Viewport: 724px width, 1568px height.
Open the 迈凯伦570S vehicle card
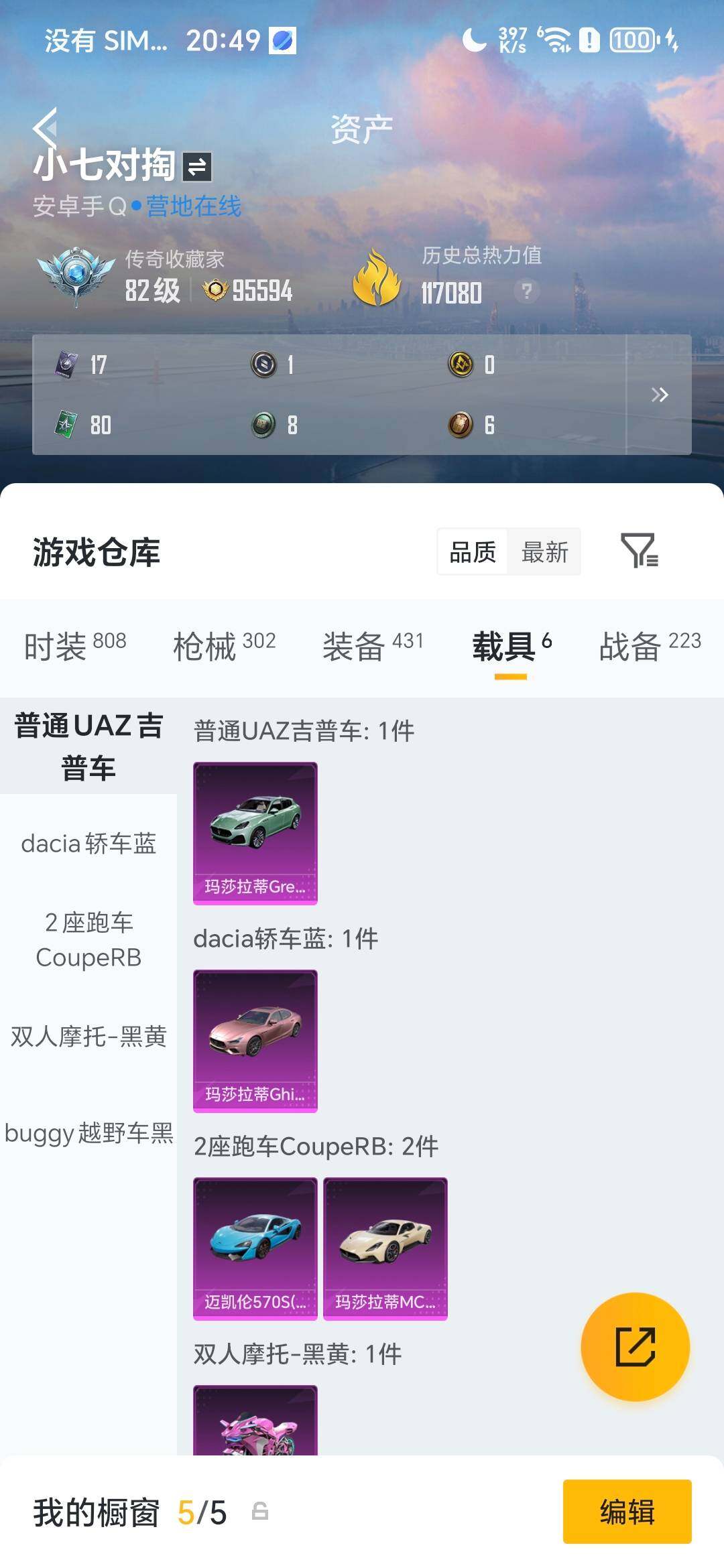[256, 1248]
